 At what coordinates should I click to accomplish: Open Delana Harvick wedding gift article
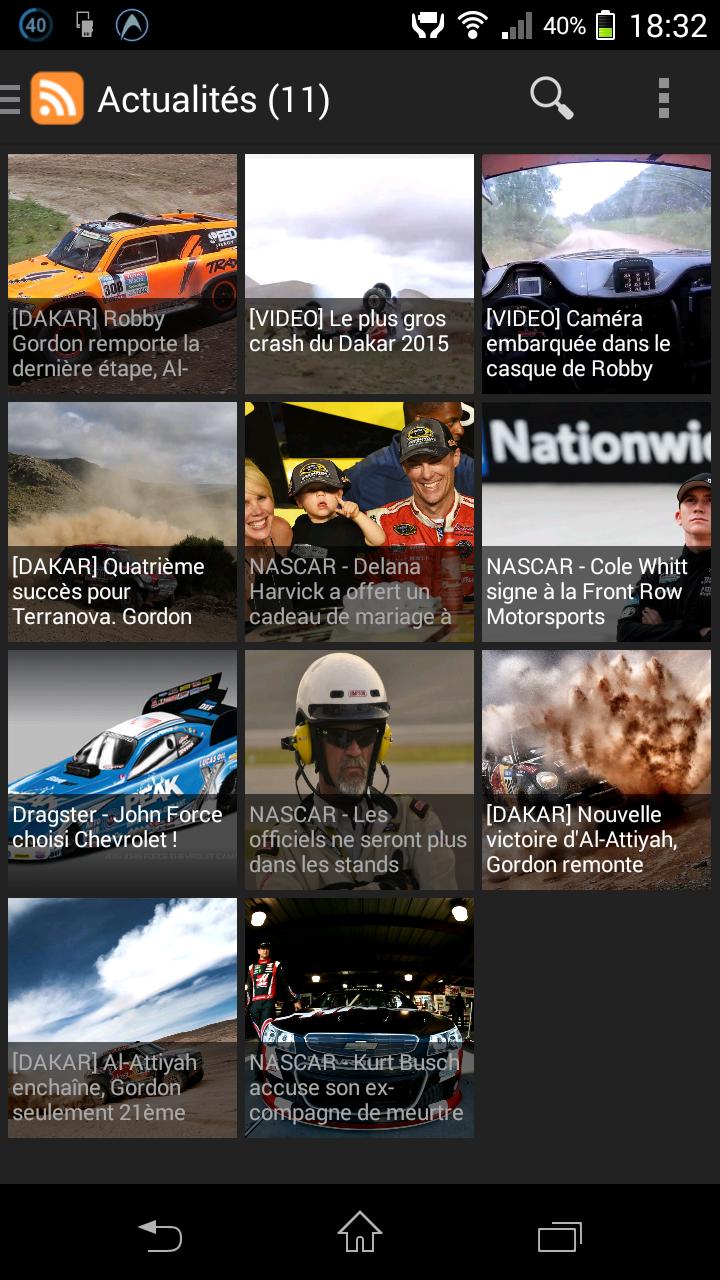click(359, 522)
